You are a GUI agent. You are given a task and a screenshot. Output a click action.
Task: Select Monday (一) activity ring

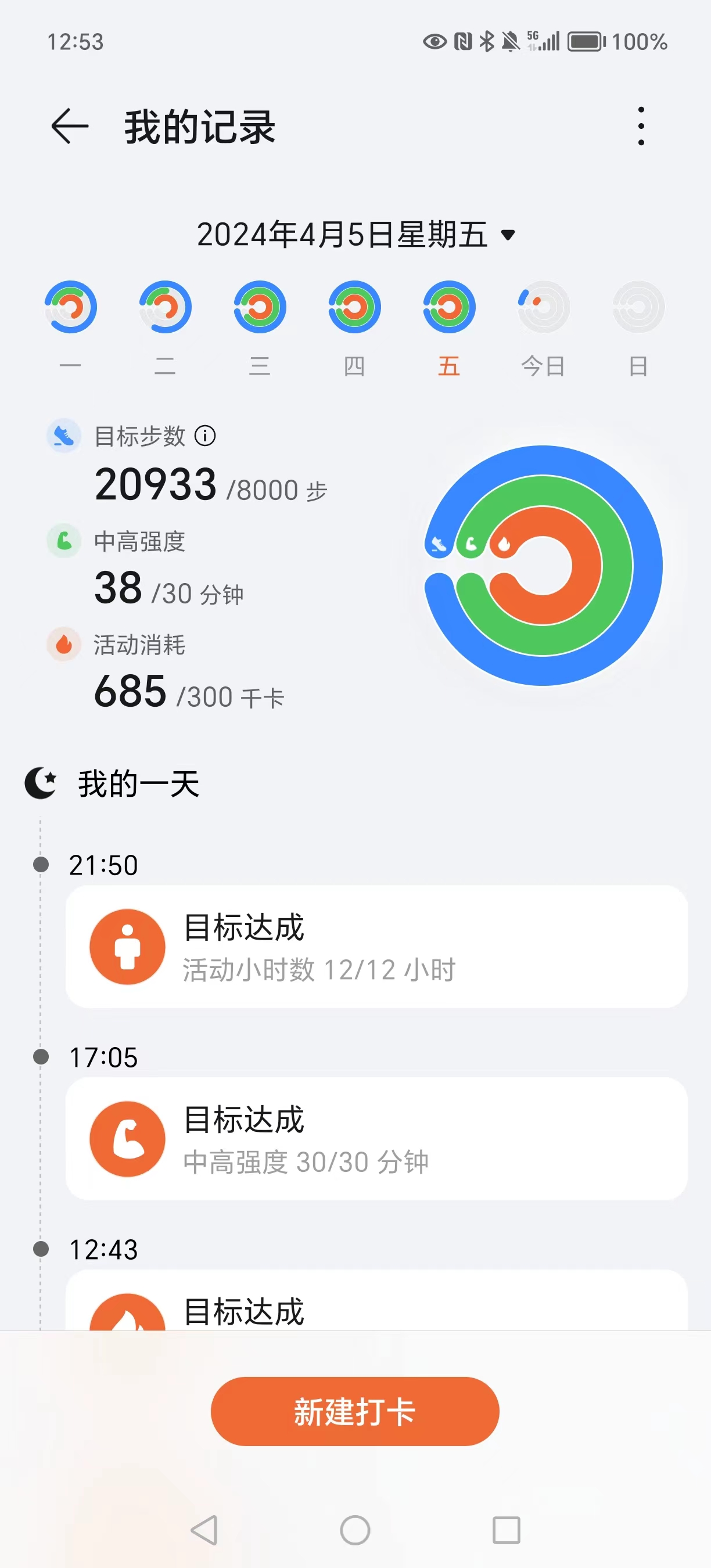point(71,307)
